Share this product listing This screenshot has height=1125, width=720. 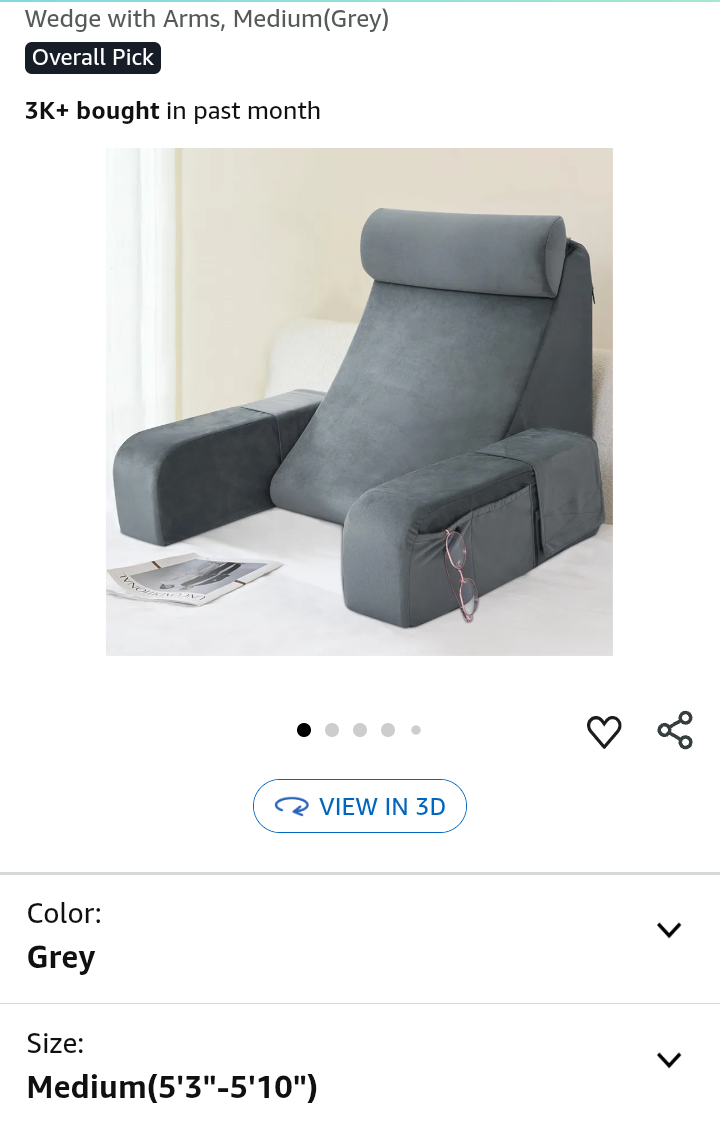675,731
